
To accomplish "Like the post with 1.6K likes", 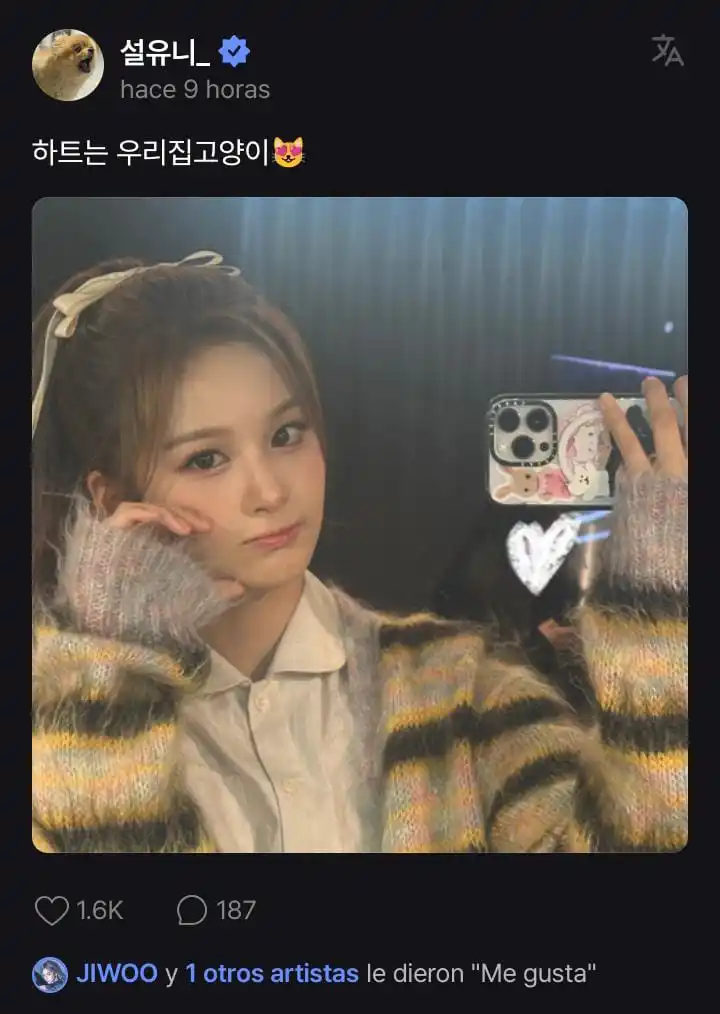I will [x=52, y=910].
